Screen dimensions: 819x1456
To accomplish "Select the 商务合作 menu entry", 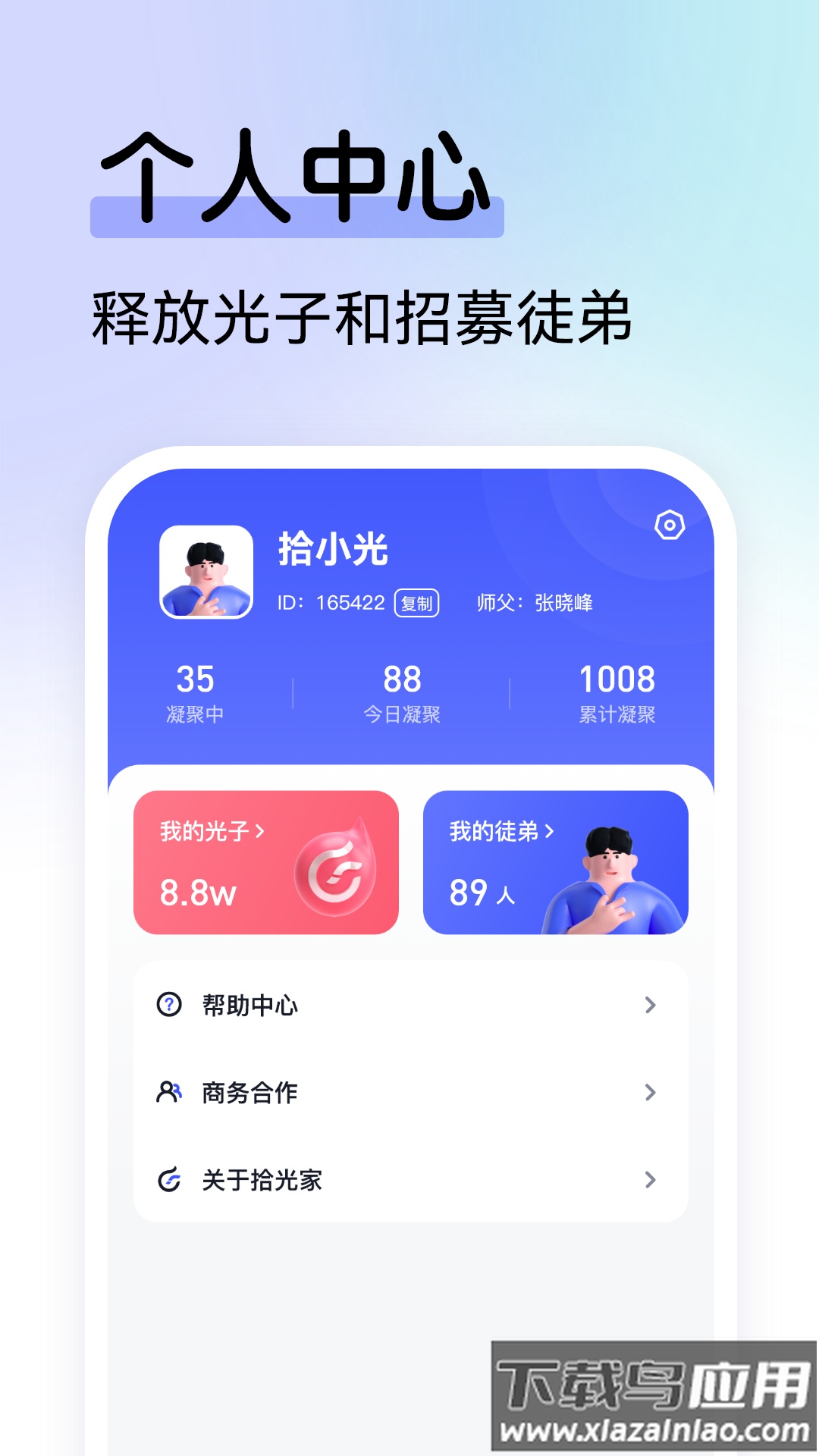I will coord(248,1093).
